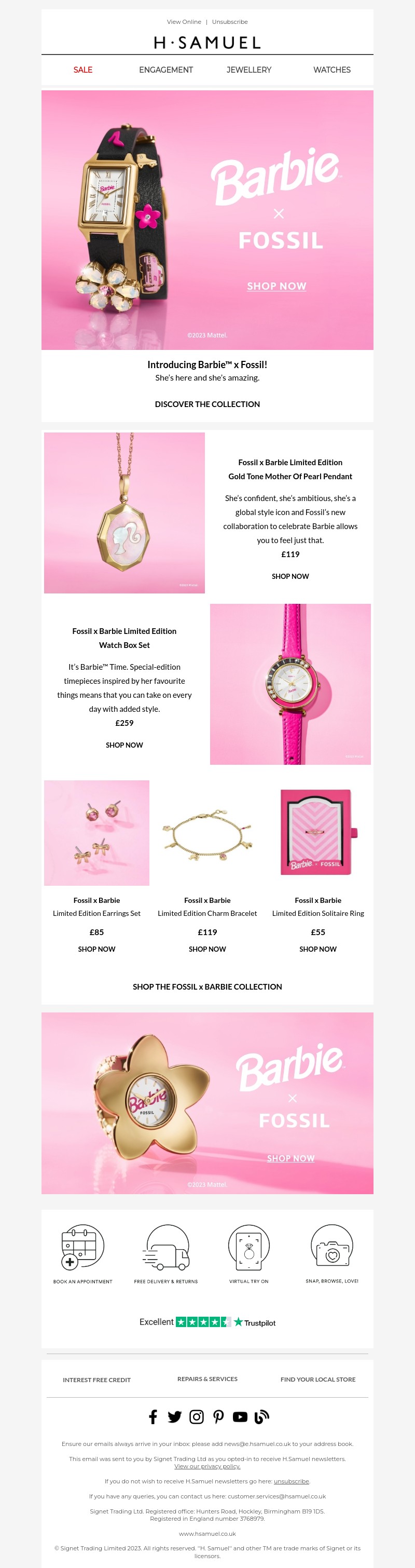Tap Shop The Fossil x Barbie Collection

[207, 986]
